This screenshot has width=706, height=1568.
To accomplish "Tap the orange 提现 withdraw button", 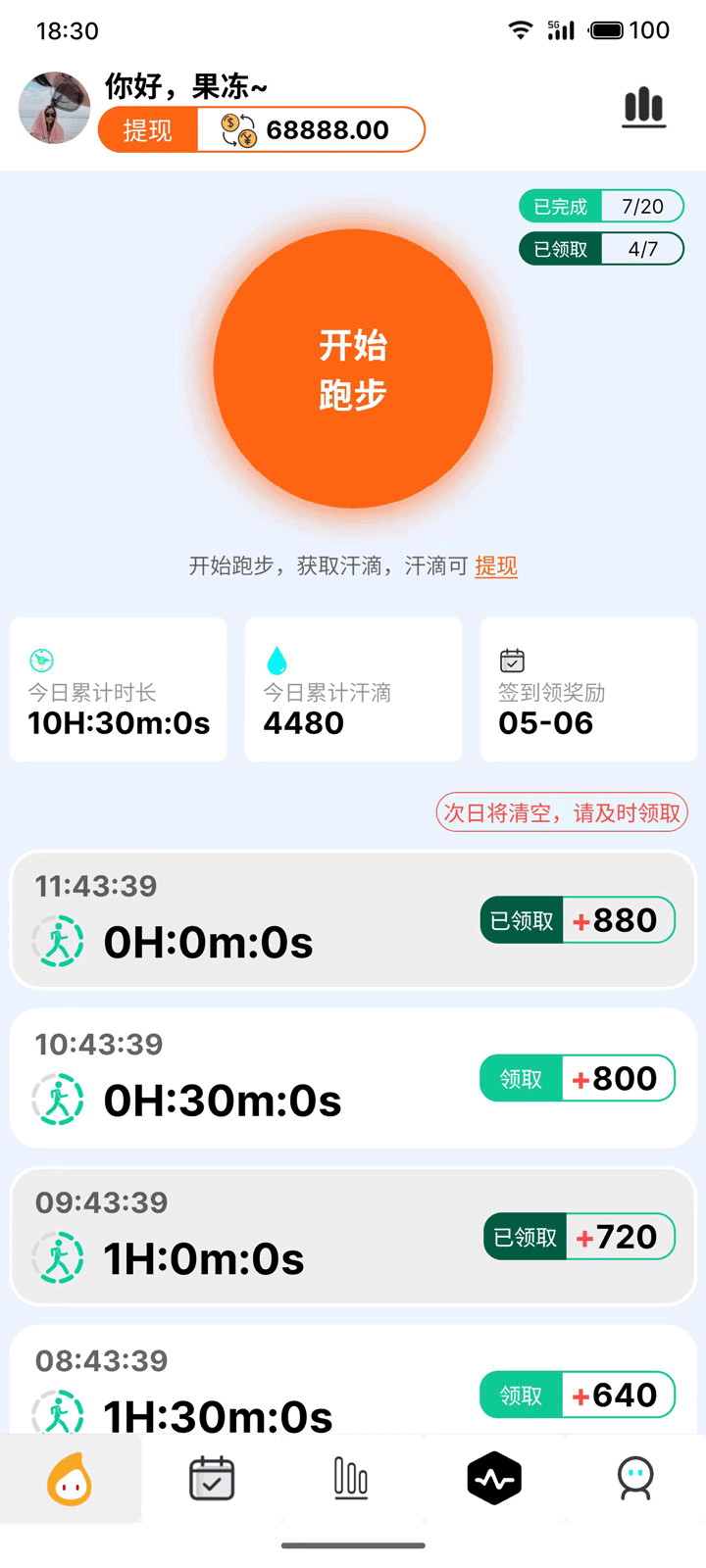I will [148, 130].
